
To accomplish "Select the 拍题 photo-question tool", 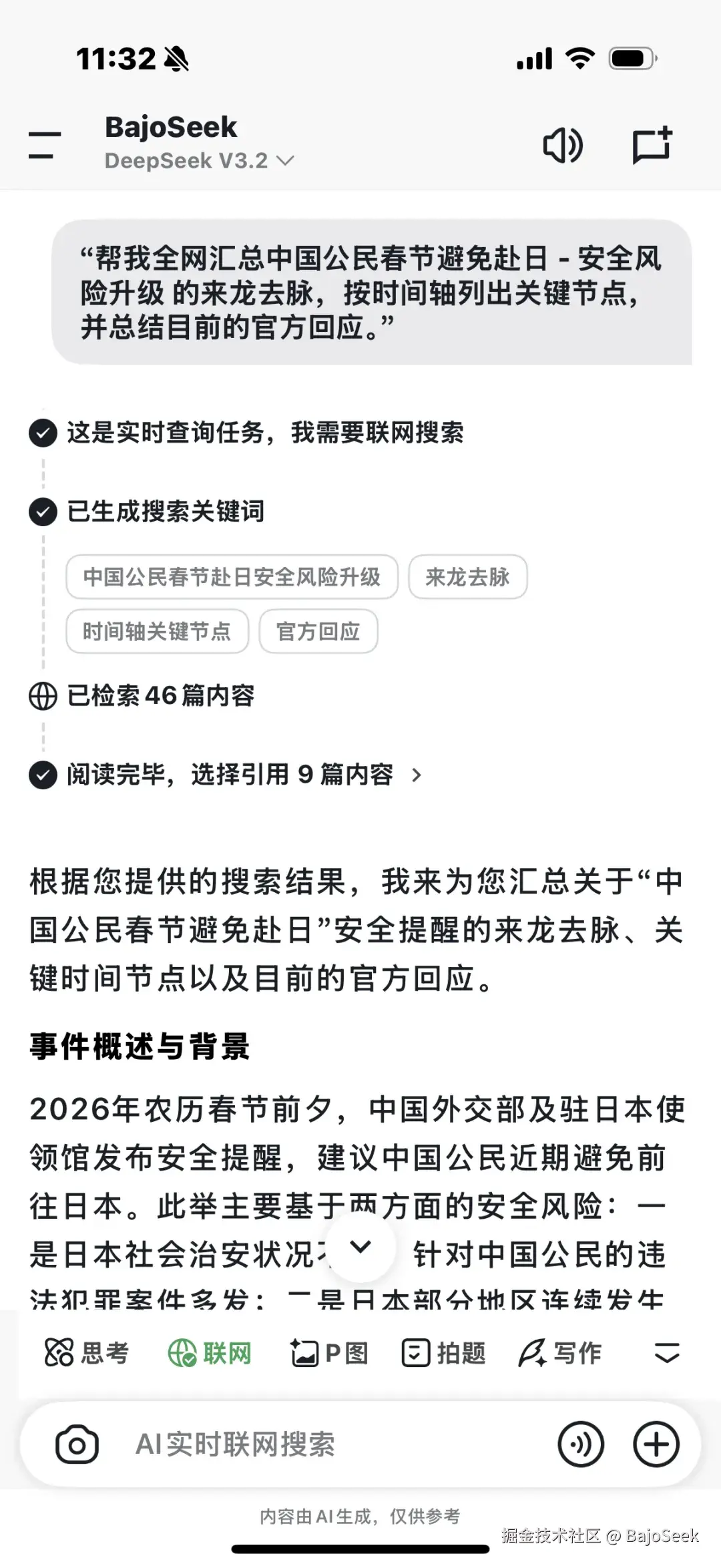I will click(443, 1353).
